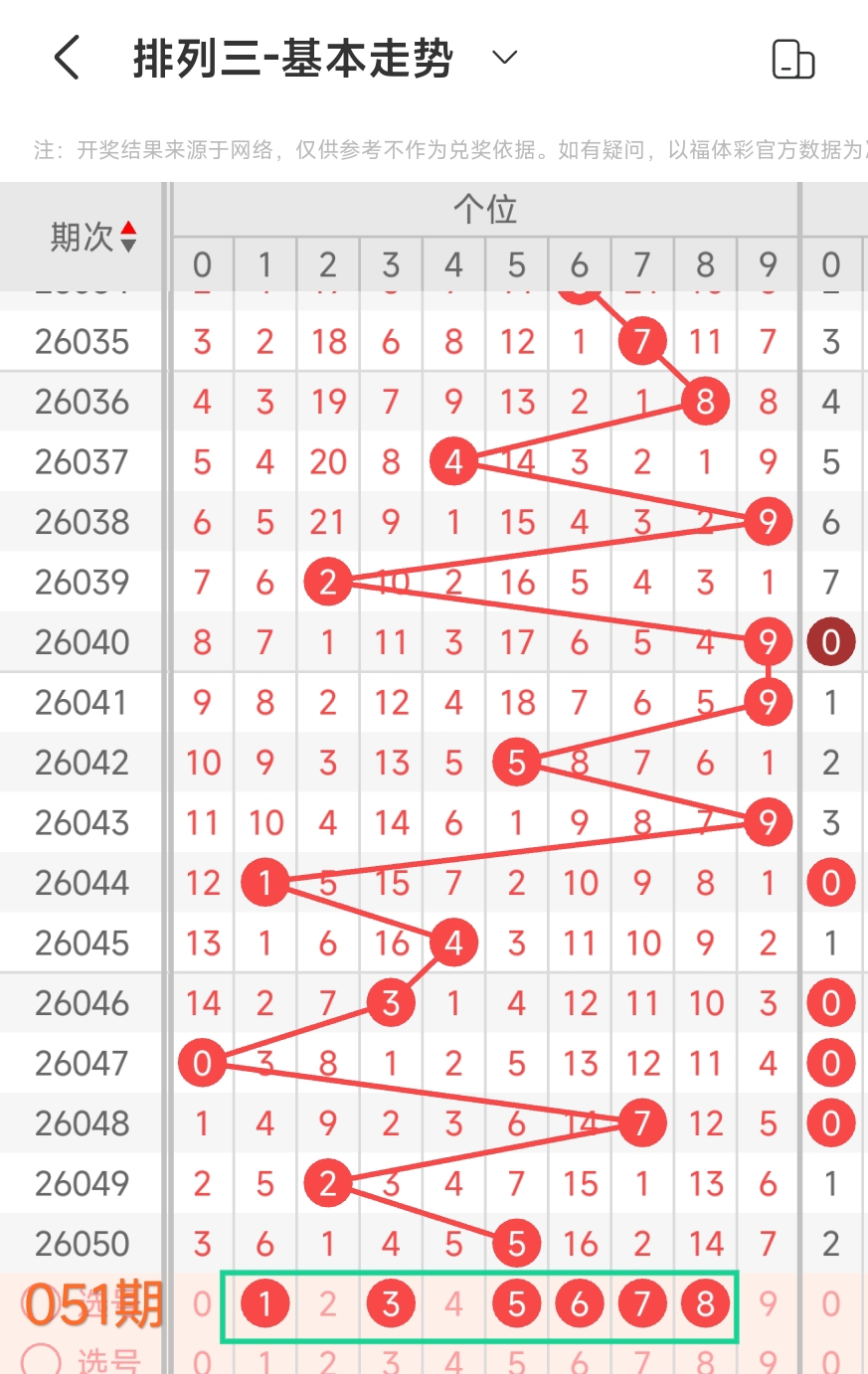
Task: Open landscape view with the rotate-screen icon
Action: 793,59
